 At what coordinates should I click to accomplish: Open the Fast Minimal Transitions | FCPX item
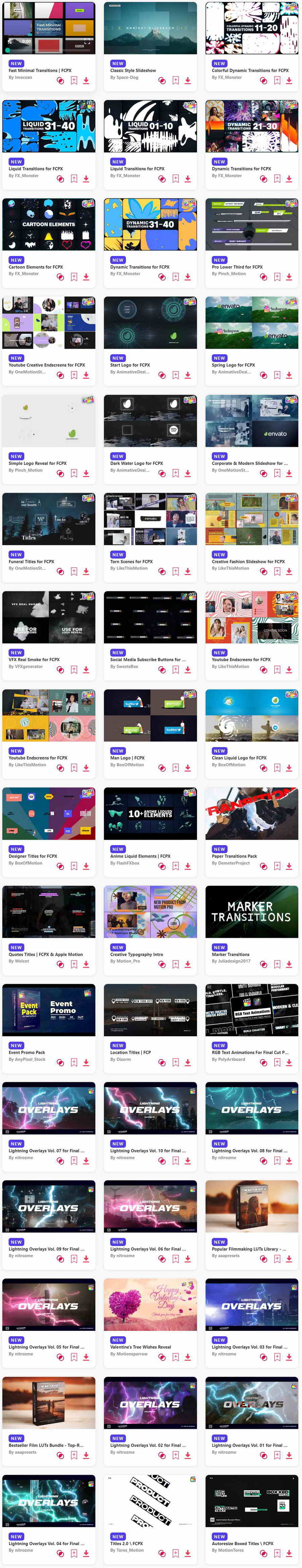(40, 71)
